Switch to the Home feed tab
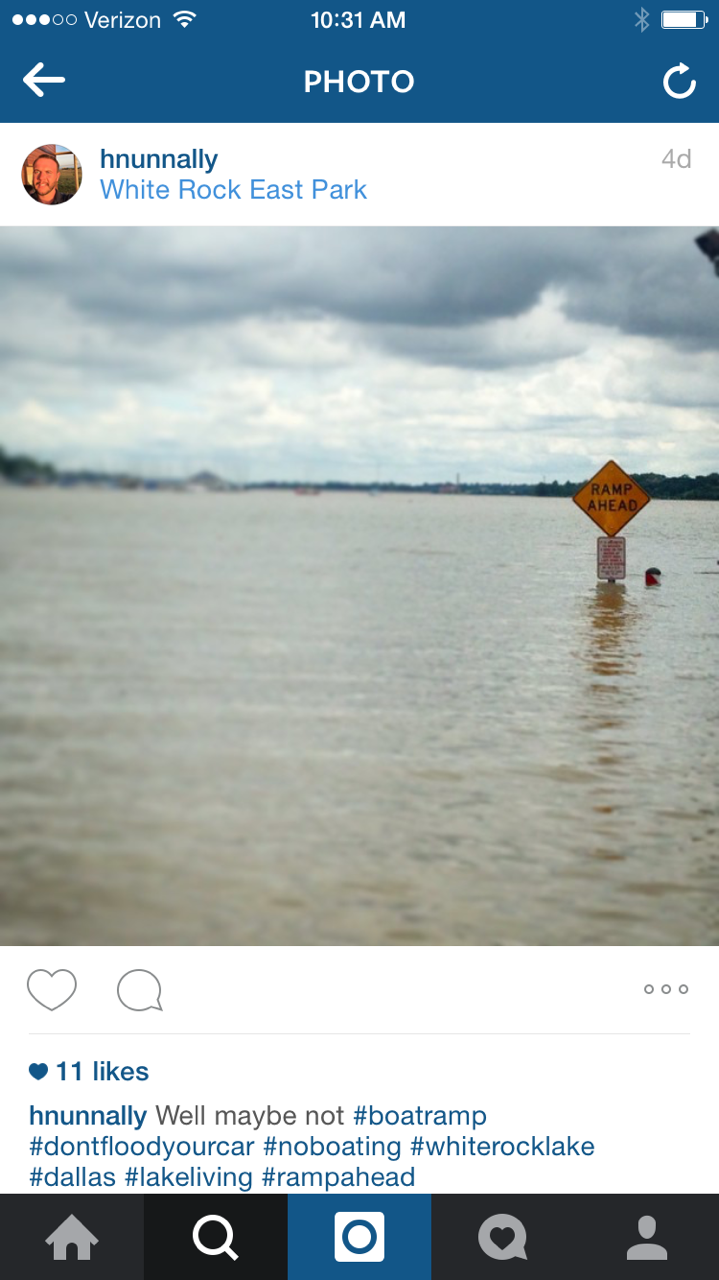Image resolution: width=719 pixels, height=1280 pixels. coord(72,1238)
